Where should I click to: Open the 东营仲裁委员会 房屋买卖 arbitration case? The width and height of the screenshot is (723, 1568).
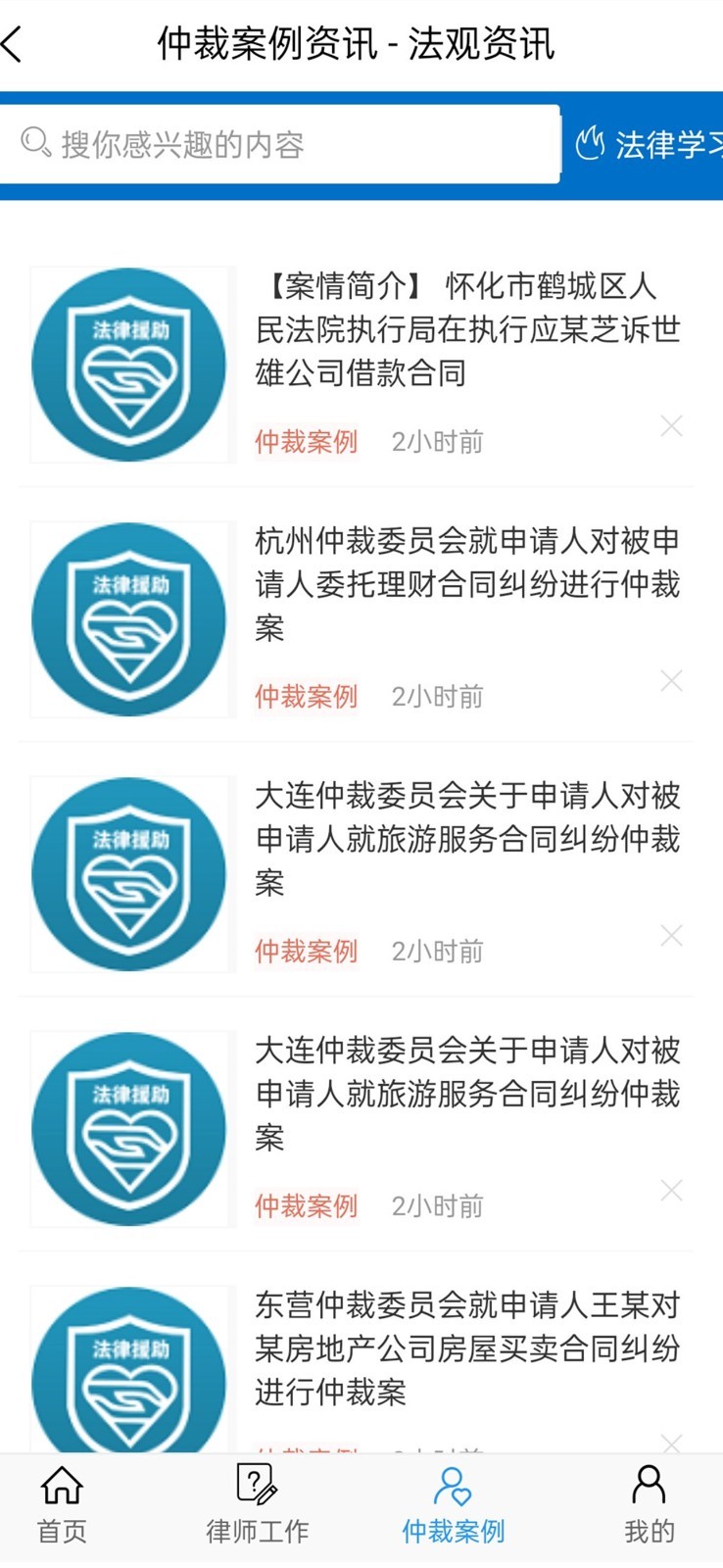[467, 1348]
